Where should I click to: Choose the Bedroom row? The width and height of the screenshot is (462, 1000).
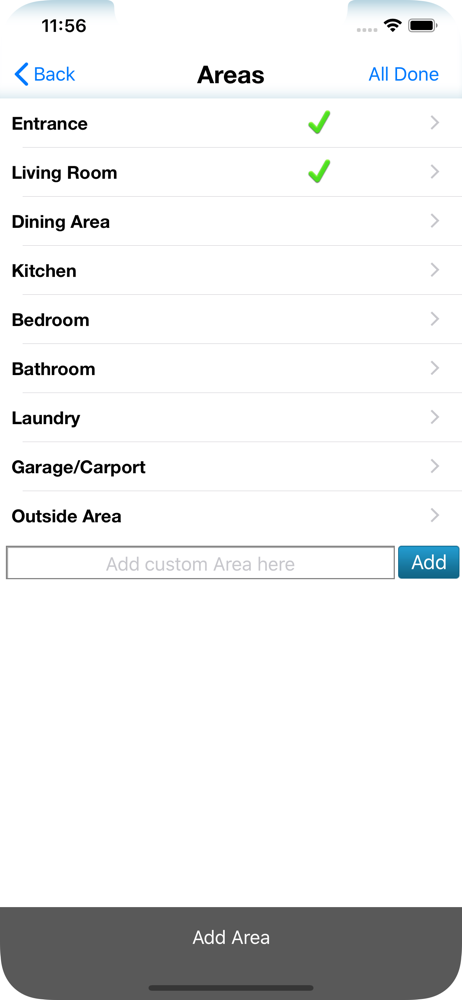click(231, 320)
